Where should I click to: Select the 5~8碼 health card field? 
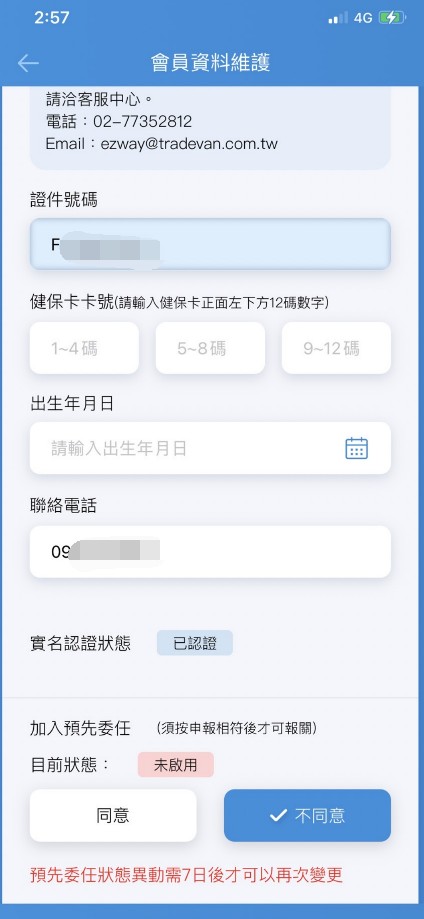pyautogui.click(x=210, y=348)
